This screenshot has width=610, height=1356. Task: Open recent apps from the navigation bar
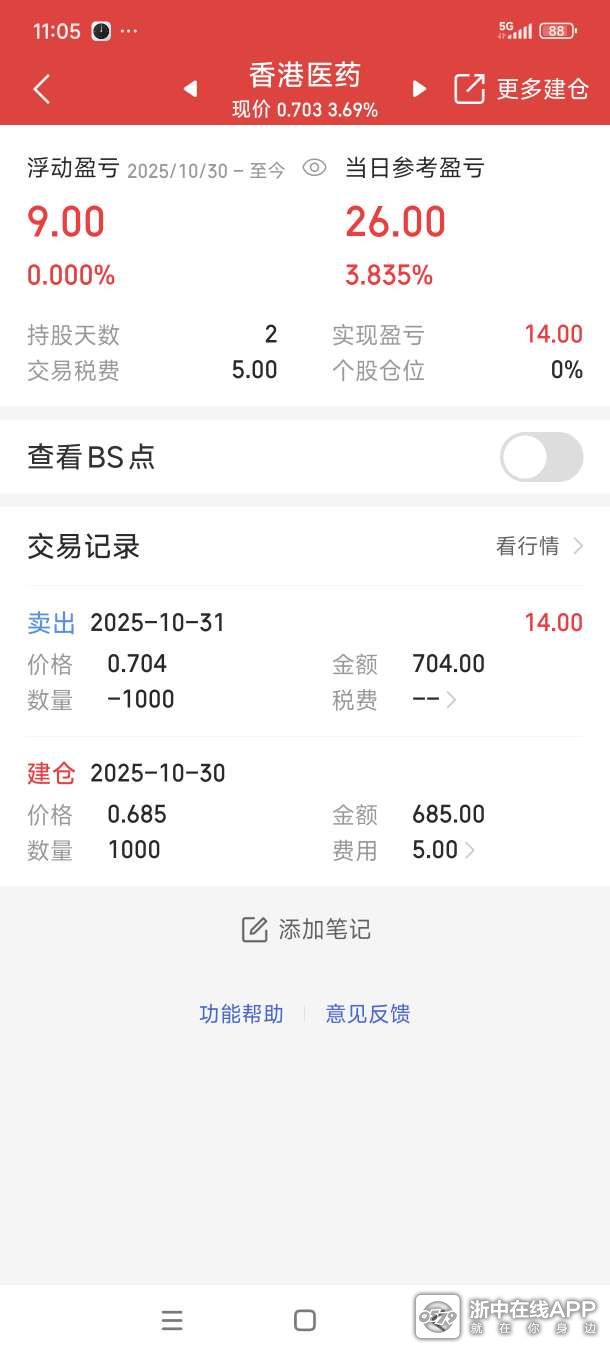coord(172,1321)
